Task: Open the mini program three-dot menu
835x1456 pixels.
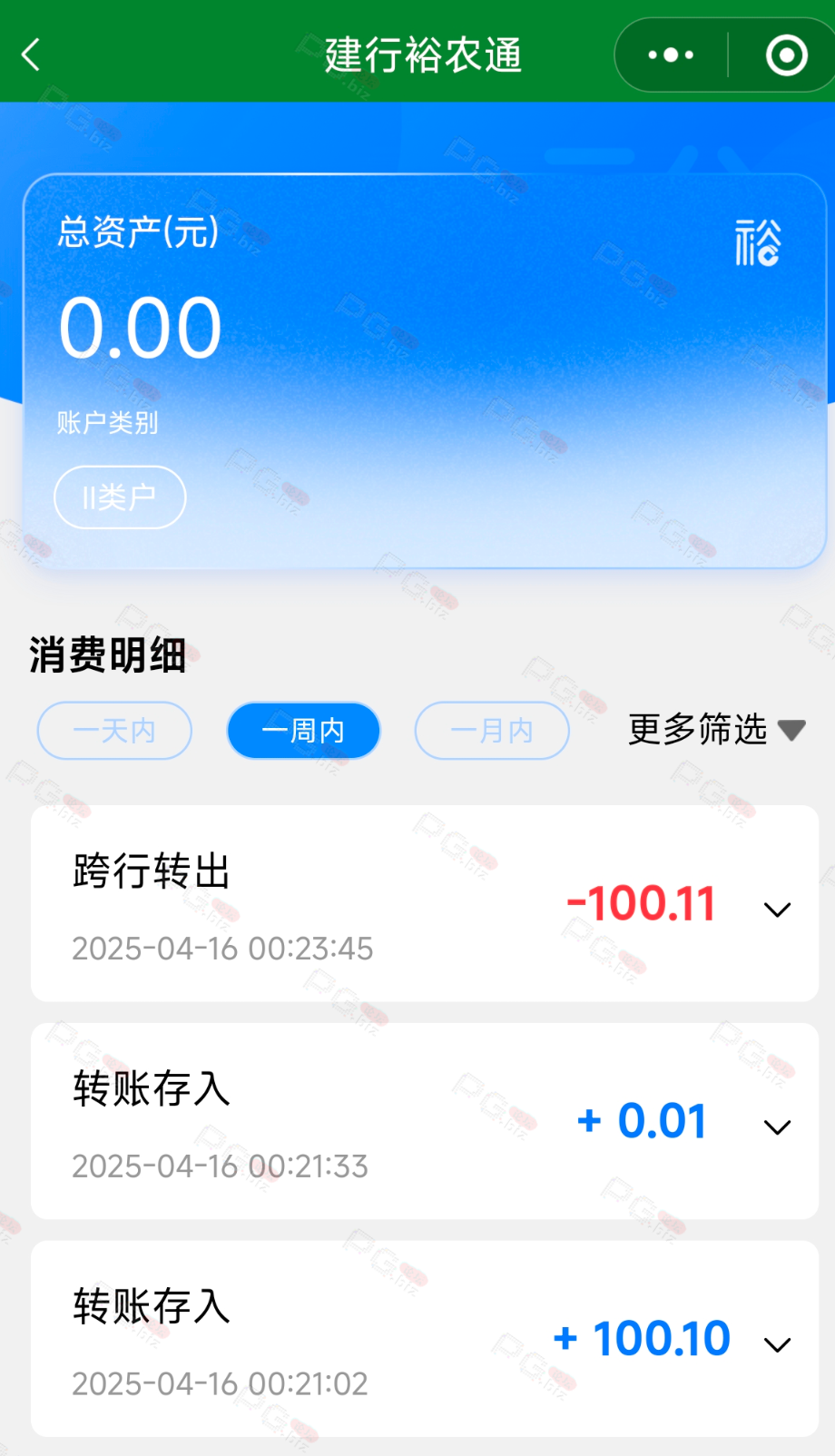Action: [x=671, y=55]
